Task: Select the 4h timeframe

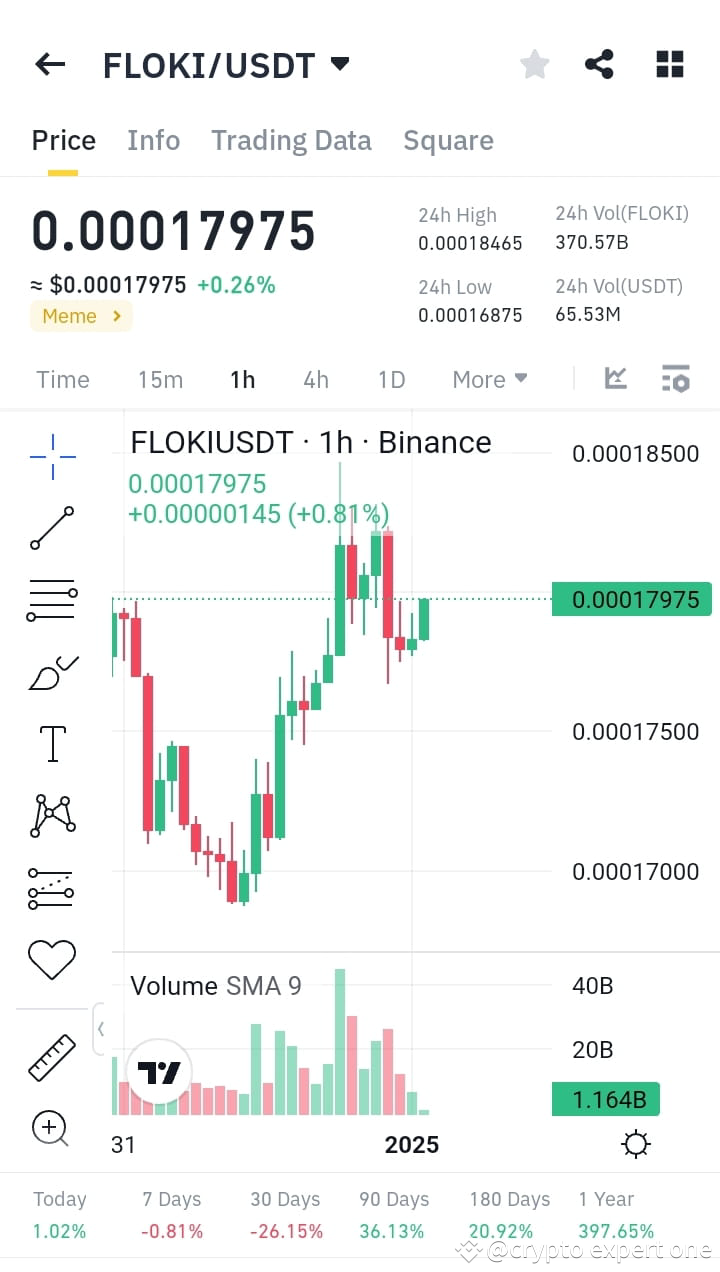Action: 316,379
